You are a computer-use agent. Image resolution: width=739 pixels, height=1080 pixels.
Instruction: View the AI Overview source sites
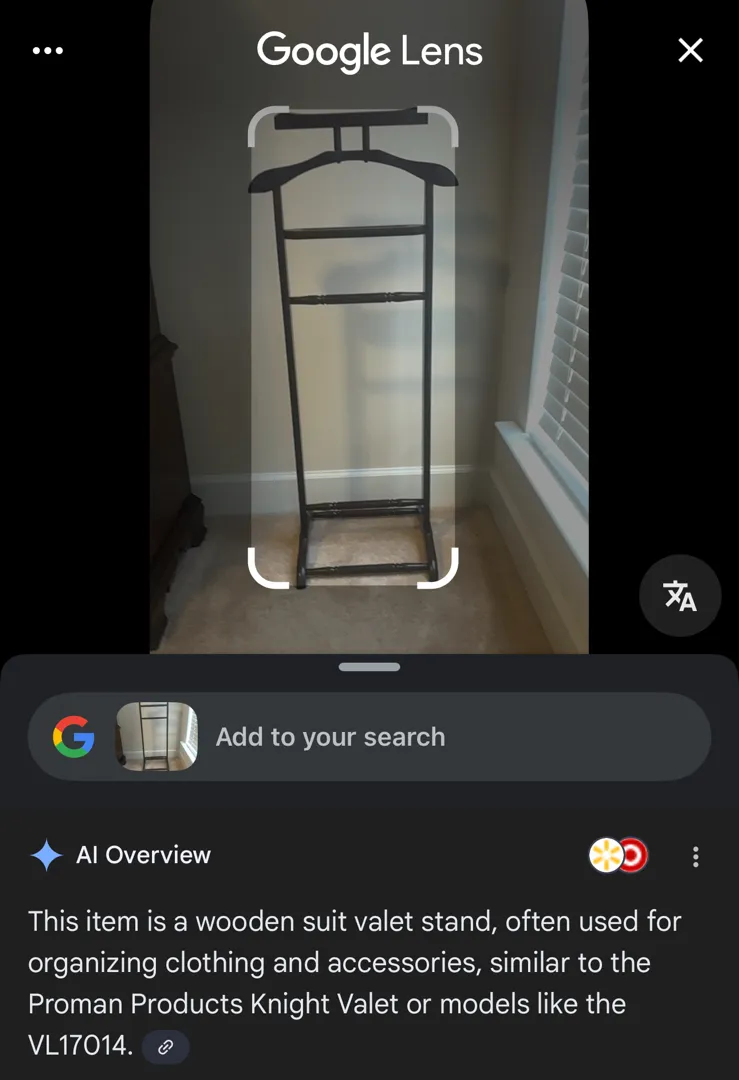click(619, 856)
